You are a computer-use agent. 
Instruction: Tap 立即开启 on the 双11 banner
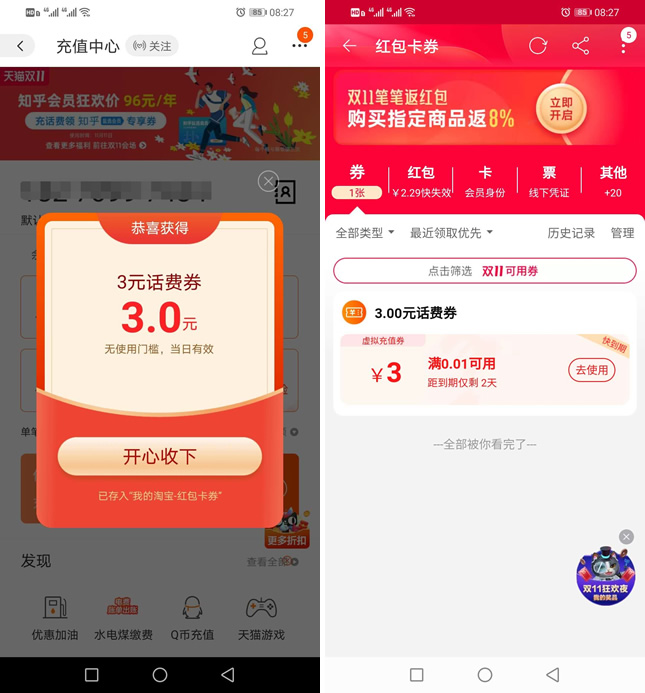pos(561,110)
